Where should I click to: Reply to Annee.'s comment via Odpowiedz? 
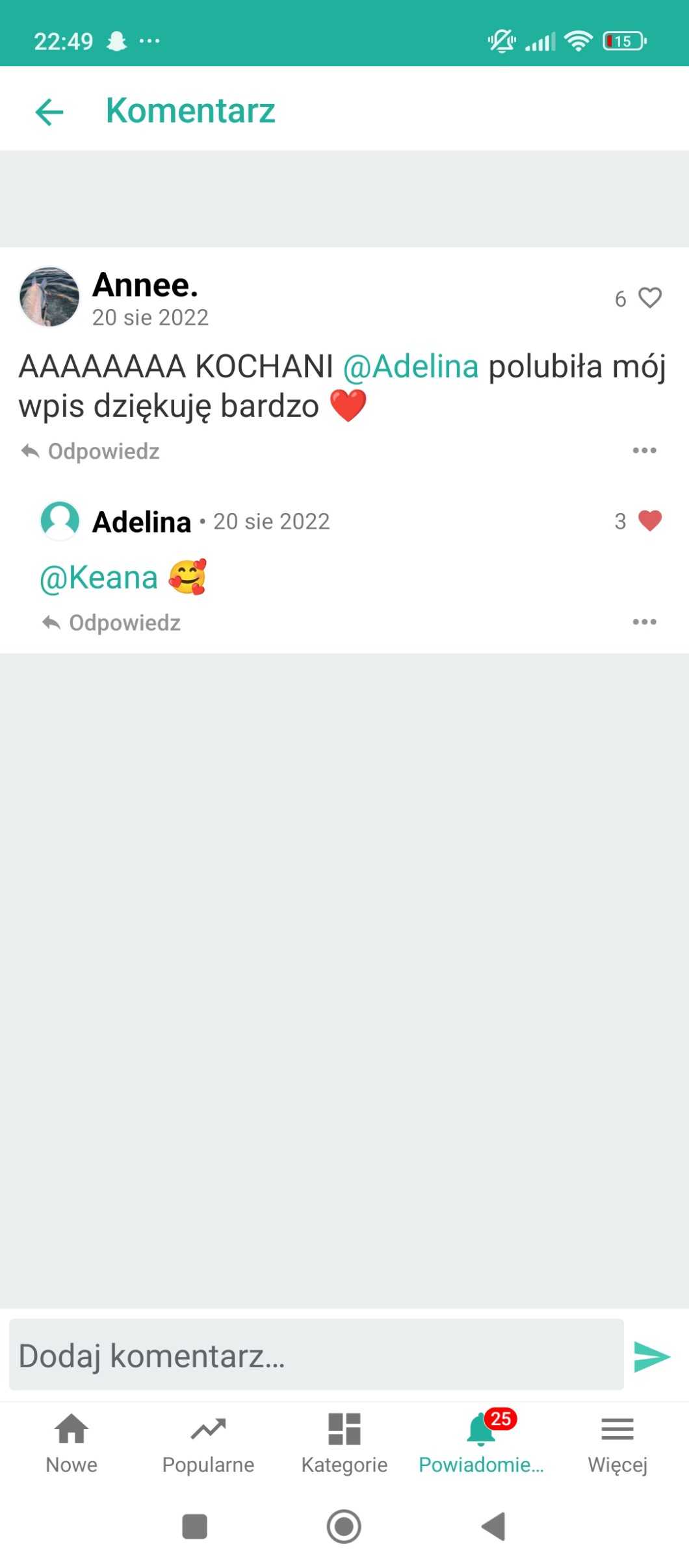(x=91, y=451)
